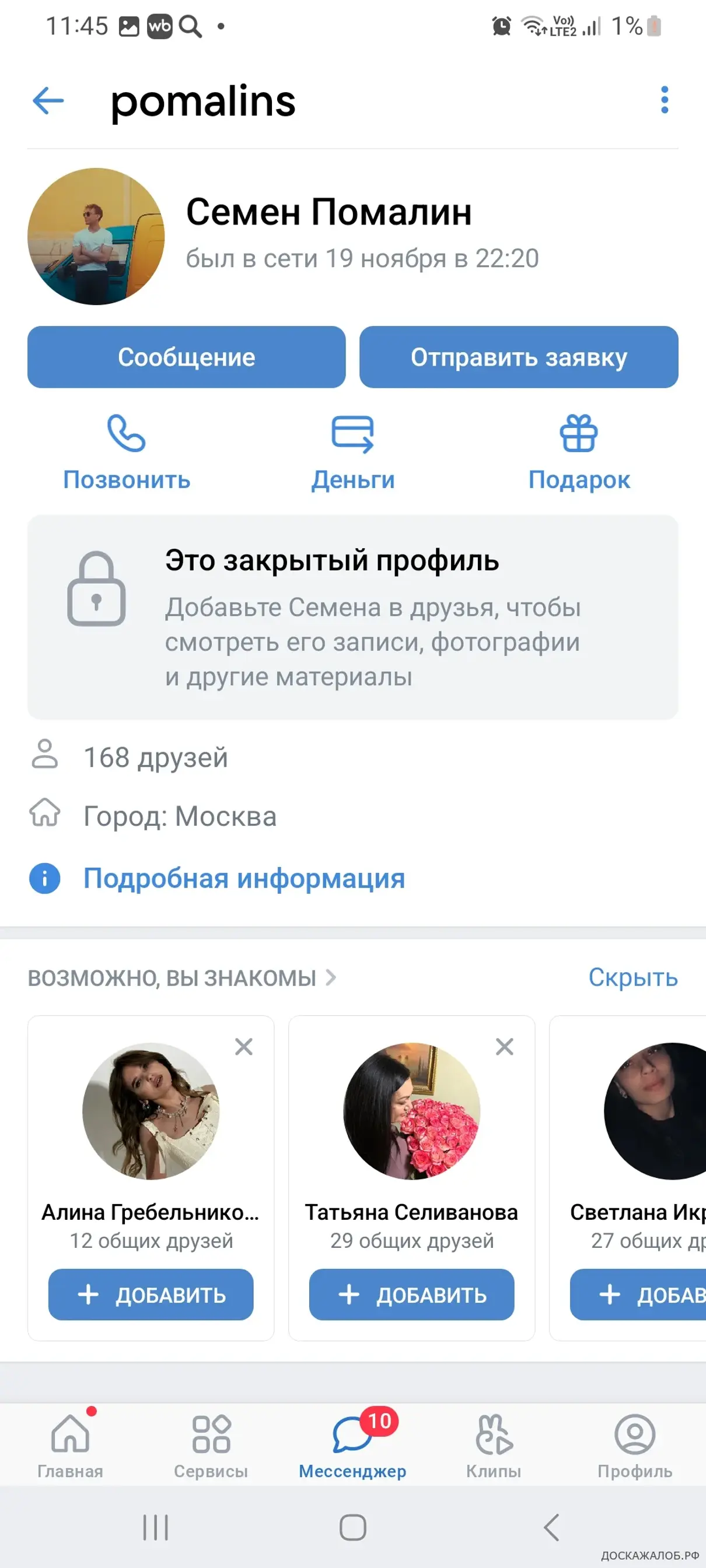706x1568 pixels.
Task: View the 168 друзей list
Action: click(155, 757)
